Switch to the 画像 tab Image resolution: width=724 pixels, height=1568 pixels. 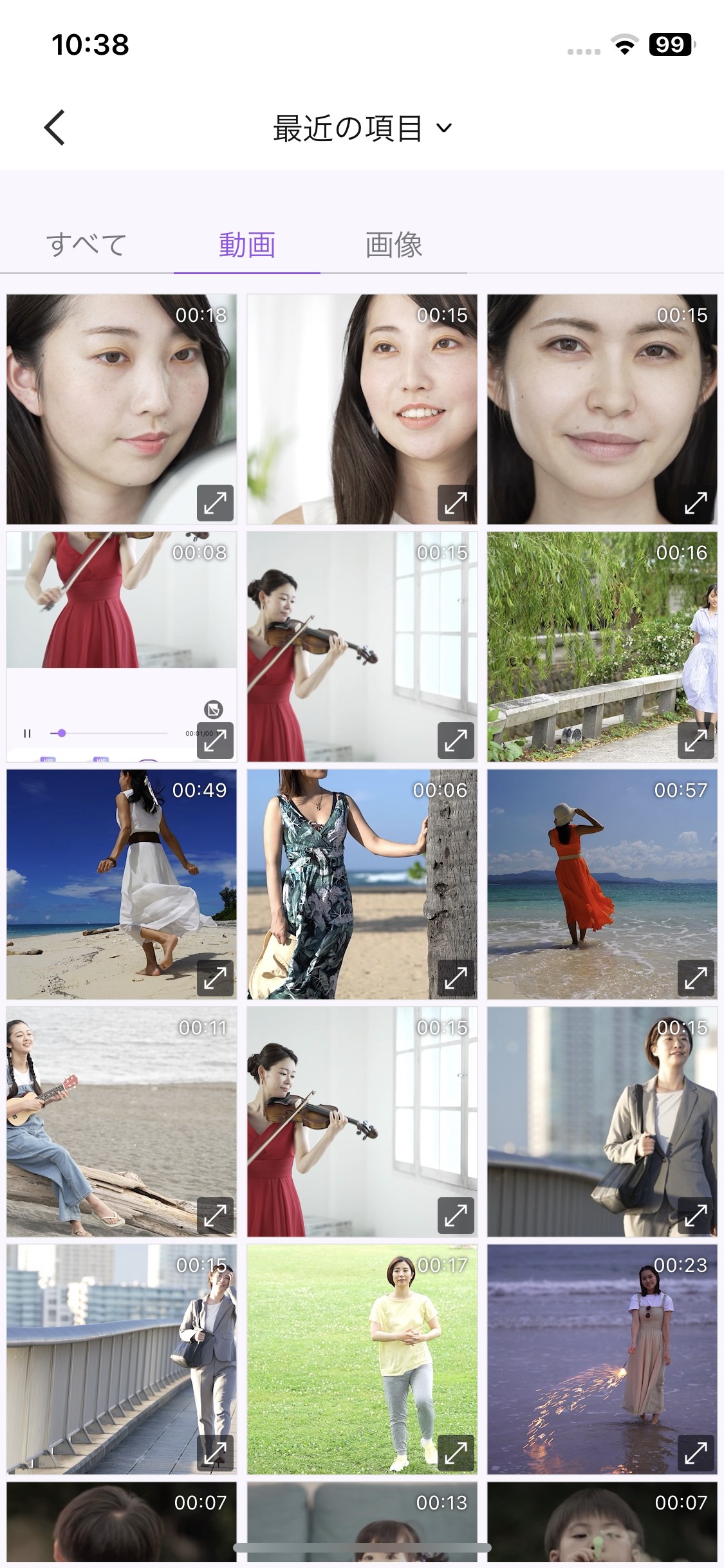pos(394,245)
